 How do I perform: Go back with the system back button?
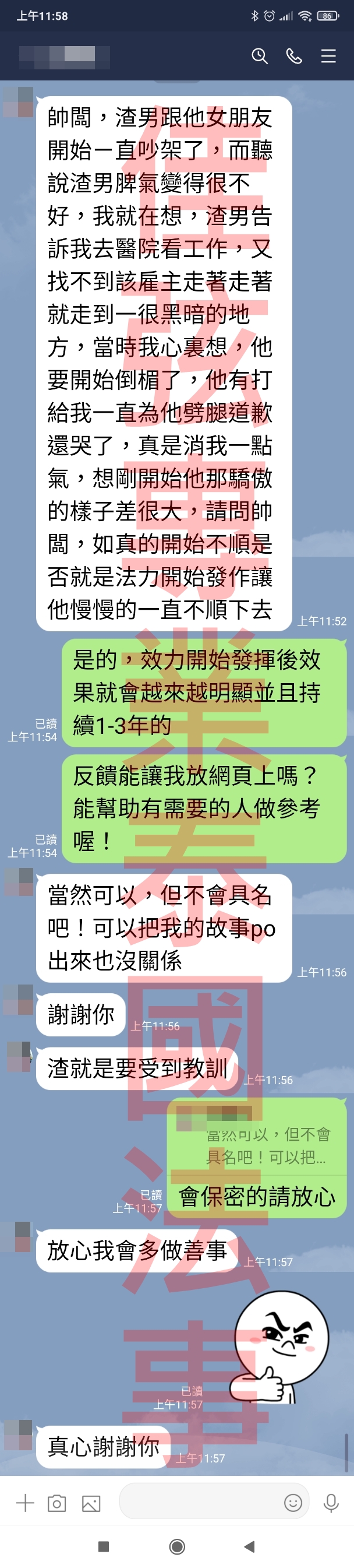pyautogui.click(x=249, y=1546)
